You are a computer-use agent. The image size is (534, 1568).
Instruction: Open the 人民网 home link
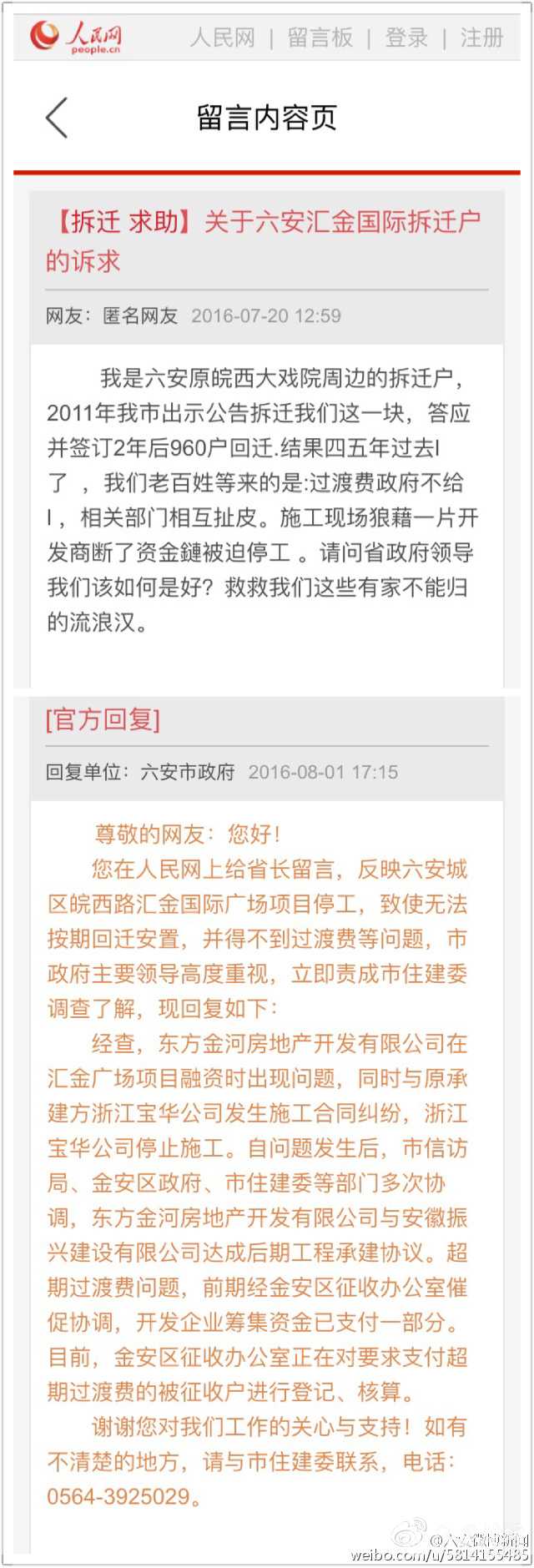click(x=222, y=38)
